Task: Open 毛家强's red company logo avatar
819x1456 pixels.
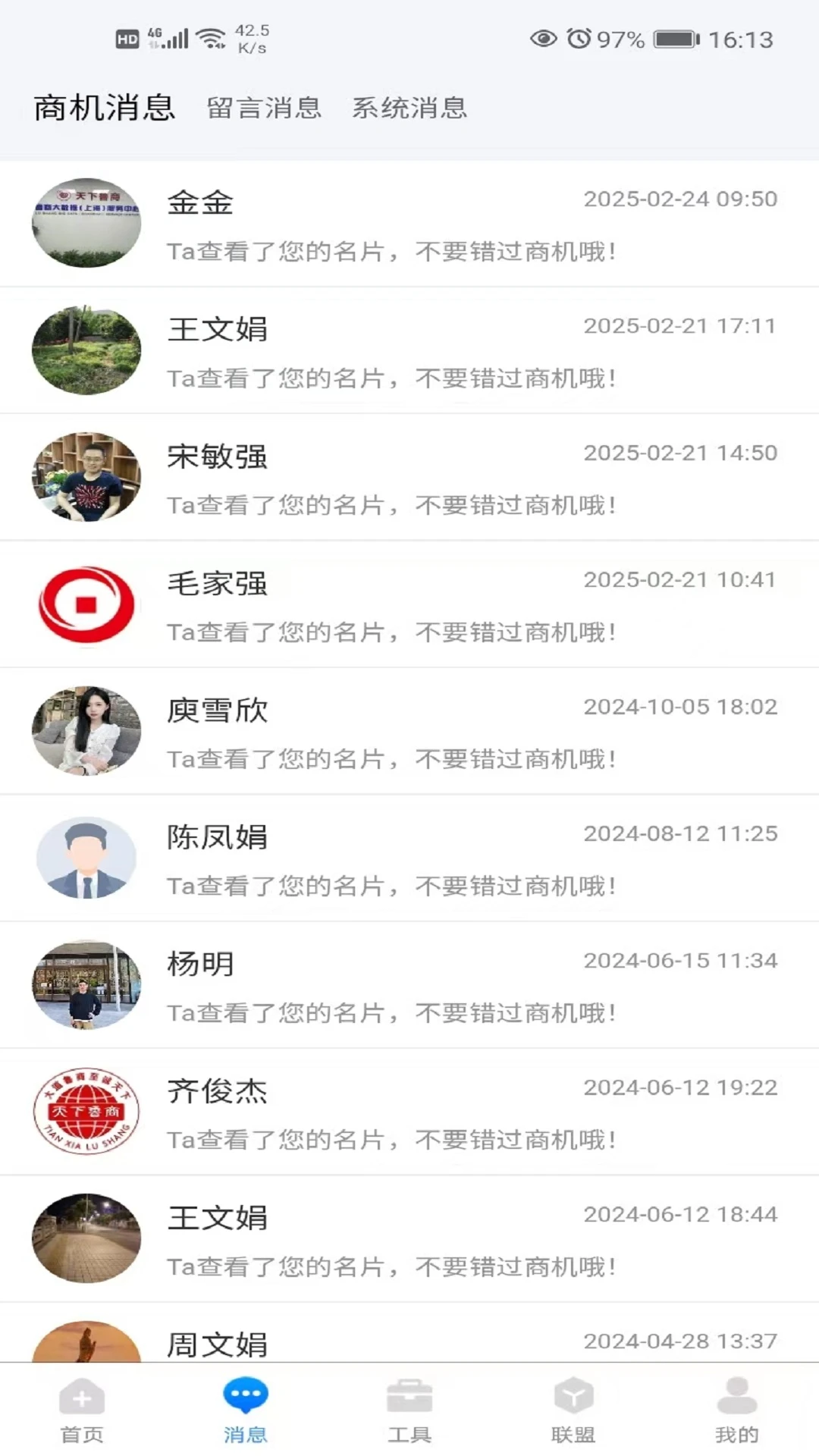Action: (86, 604)
